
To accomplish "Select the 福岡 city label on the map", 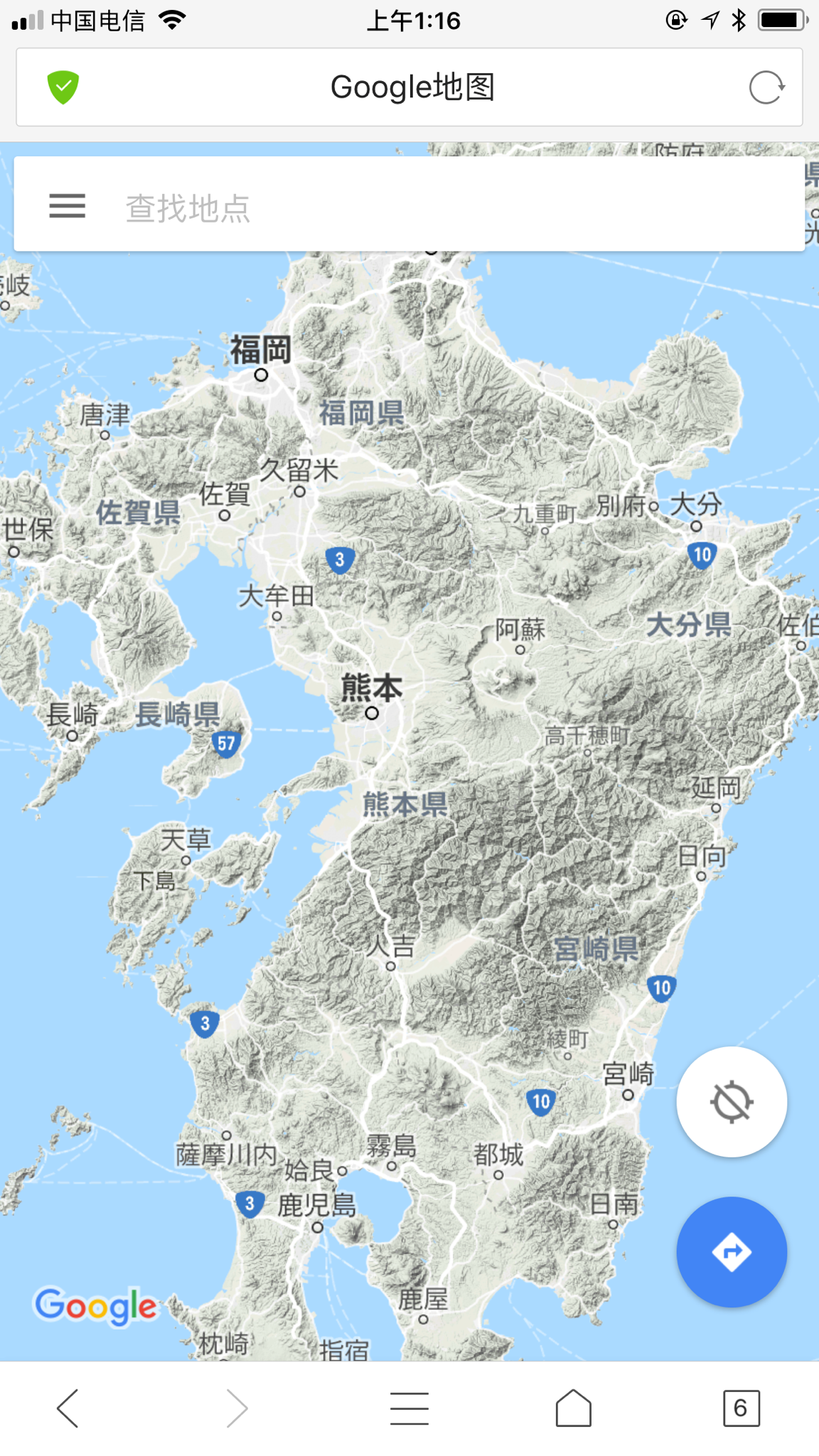I will tap(261, 350).
